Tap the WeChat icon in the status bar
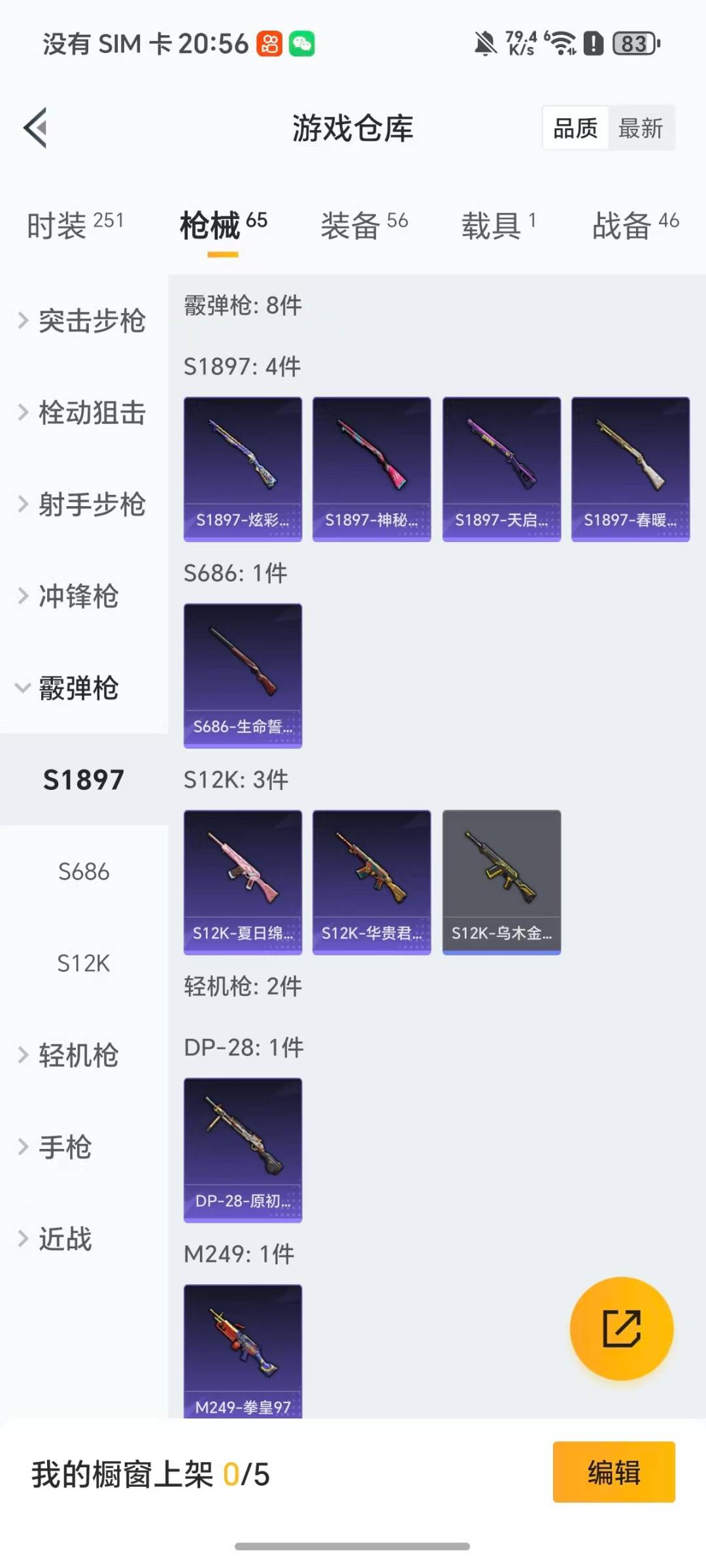This screenshot has height=1568, width=706. coord(302,43)
